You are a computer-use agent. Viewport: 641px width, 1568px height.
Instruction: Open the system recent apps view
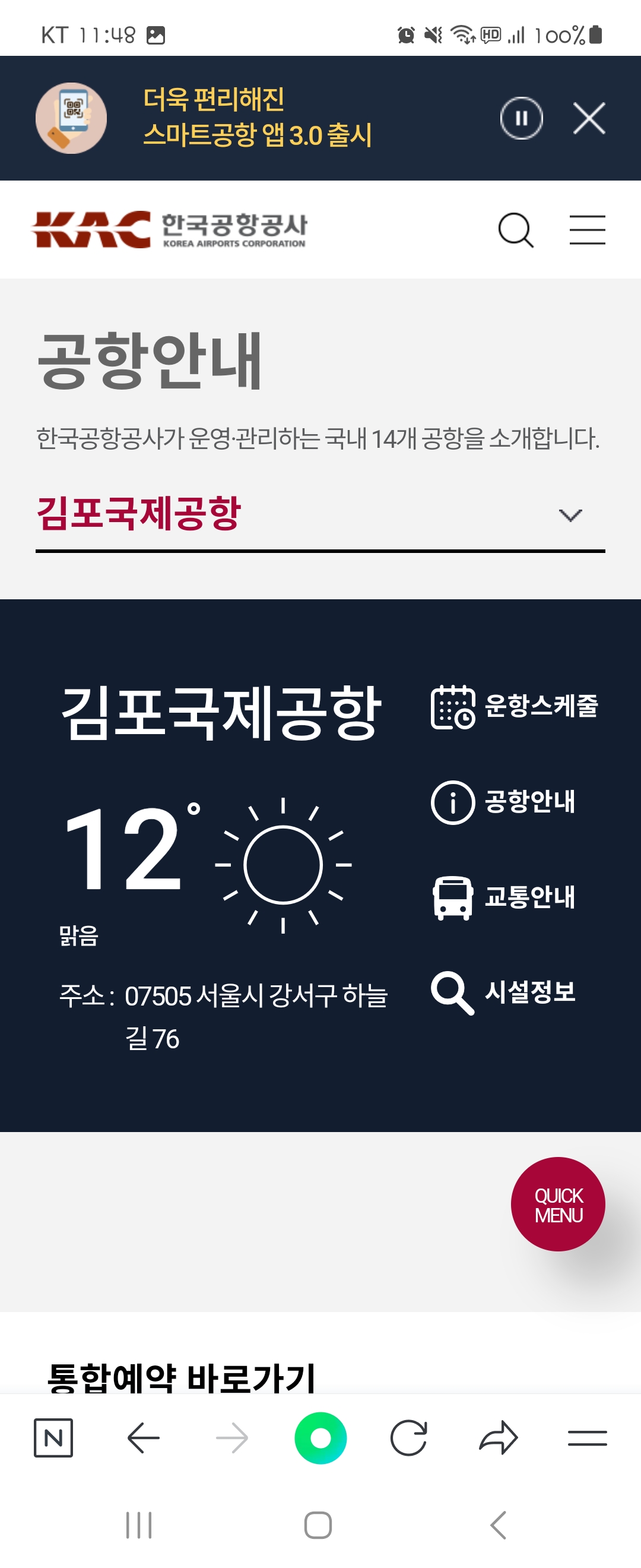(139, 1525)
